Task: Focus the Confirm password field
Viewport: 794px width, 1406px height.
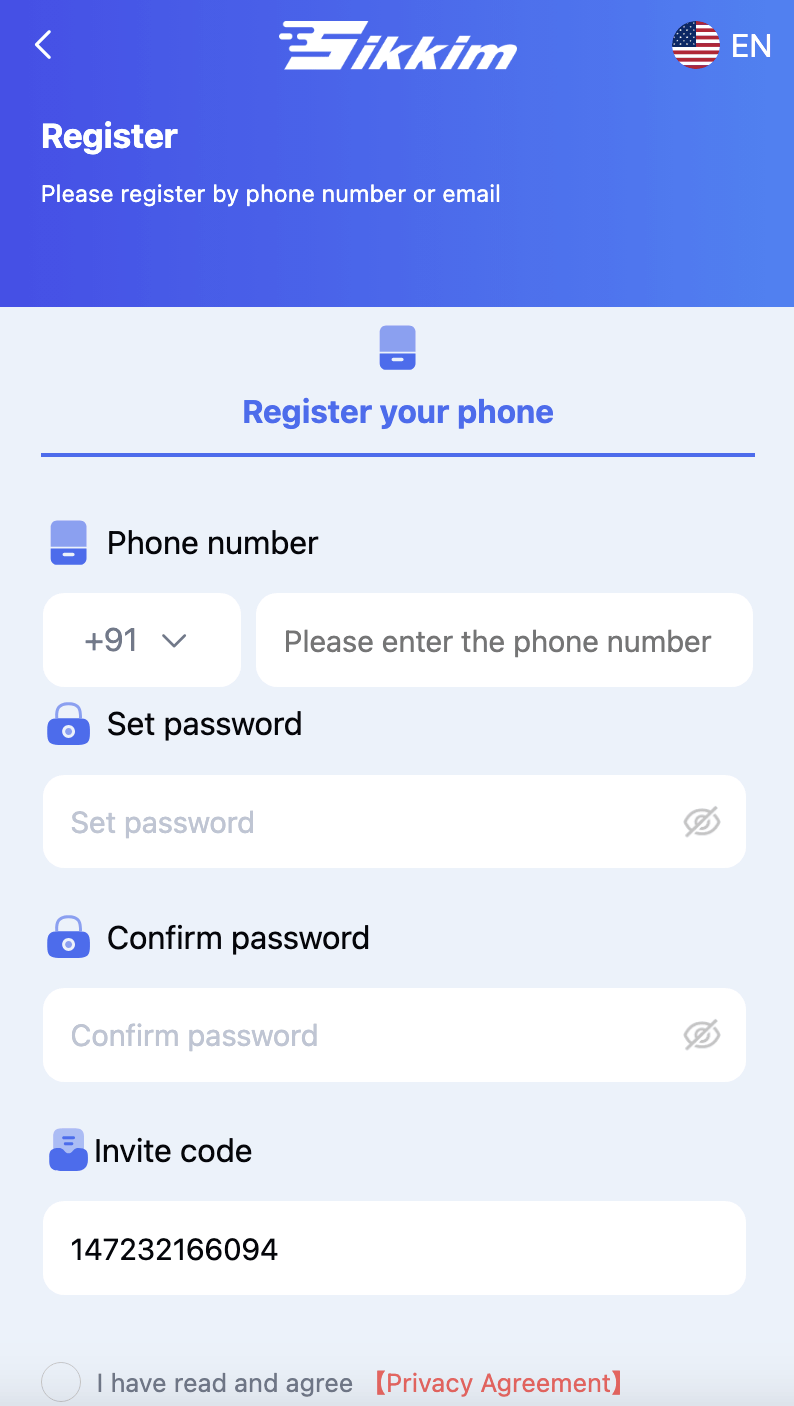Action: coord(360,1035)
